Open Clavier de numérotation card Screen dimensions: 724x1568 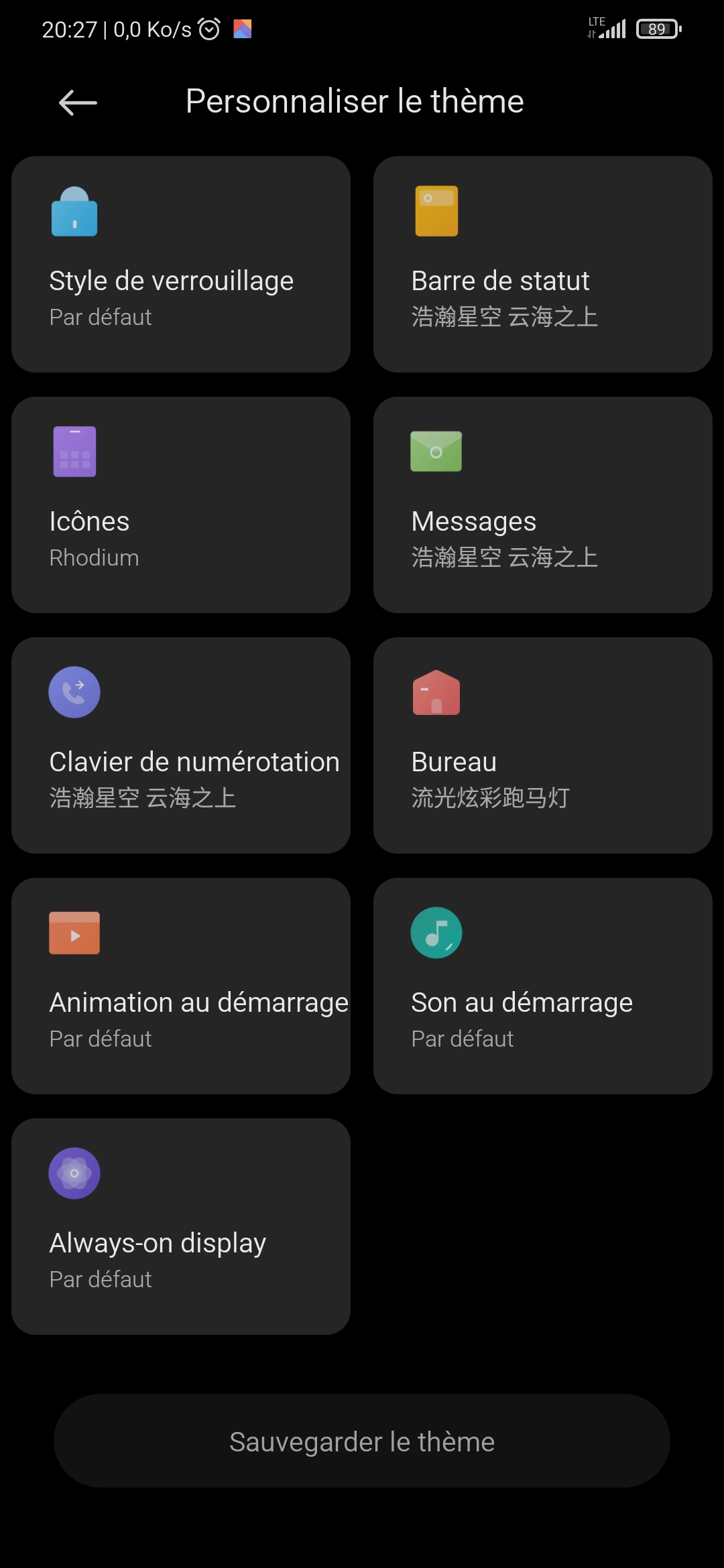click(181, 745)
